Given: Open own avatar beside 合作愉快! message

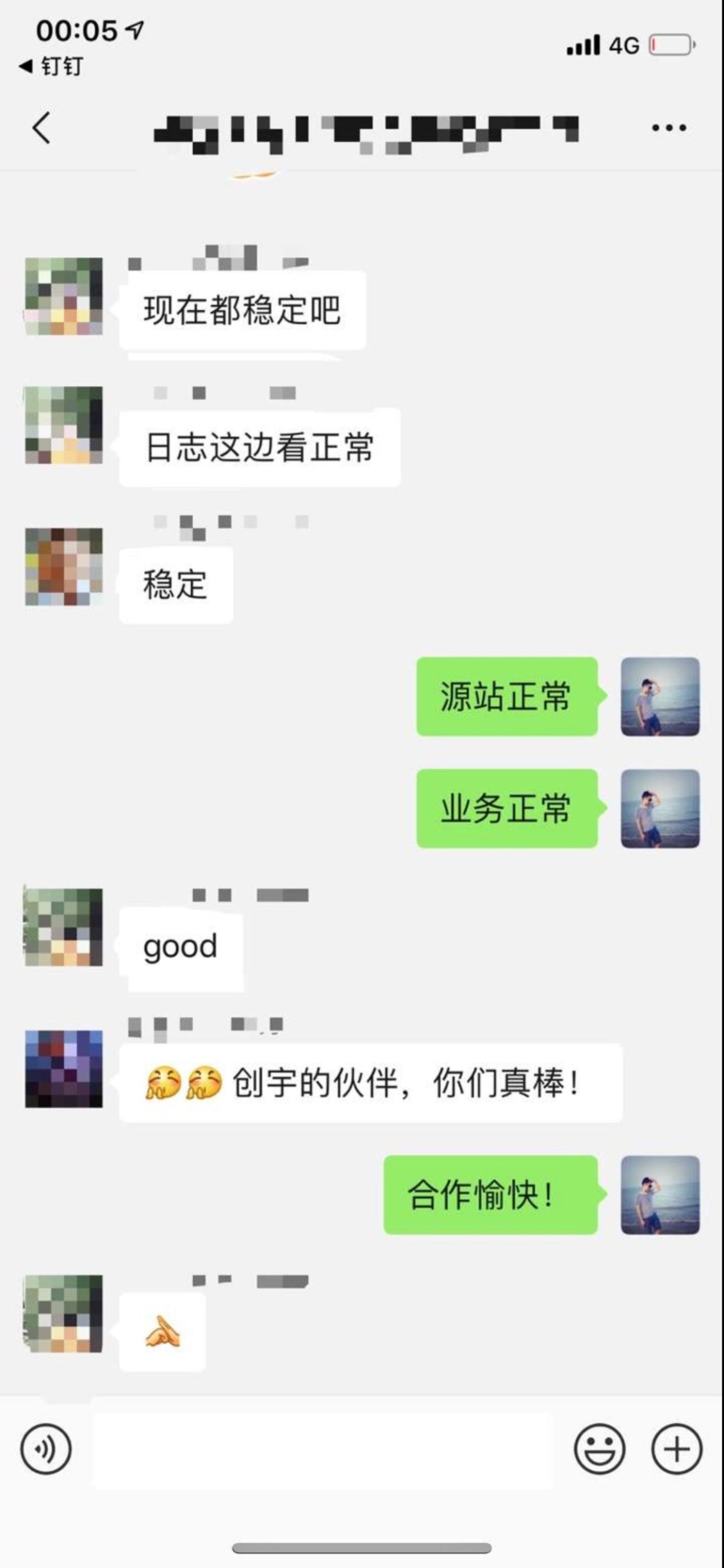Looking at the screenshot, I should 660,1195.
